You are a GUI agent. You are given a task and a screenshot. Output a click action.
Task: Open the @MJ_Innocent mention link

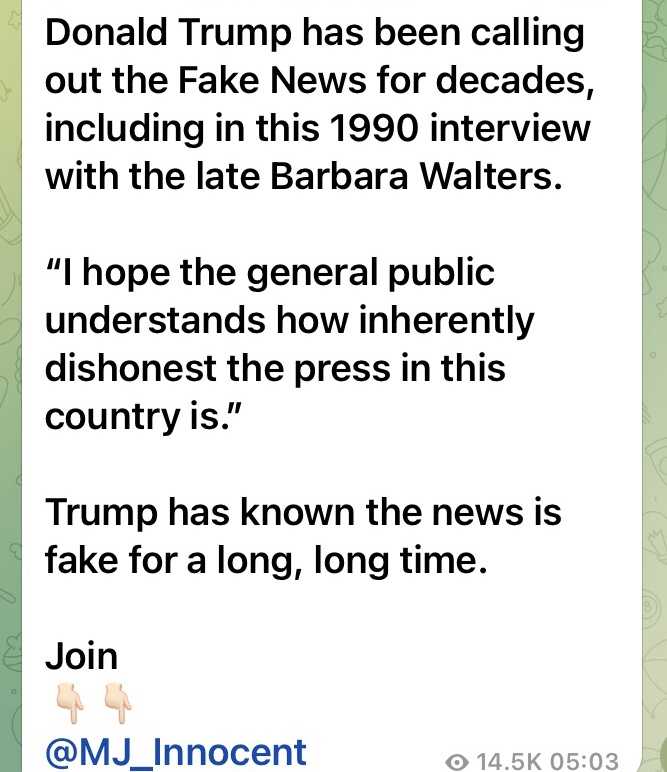click(176, 751)
